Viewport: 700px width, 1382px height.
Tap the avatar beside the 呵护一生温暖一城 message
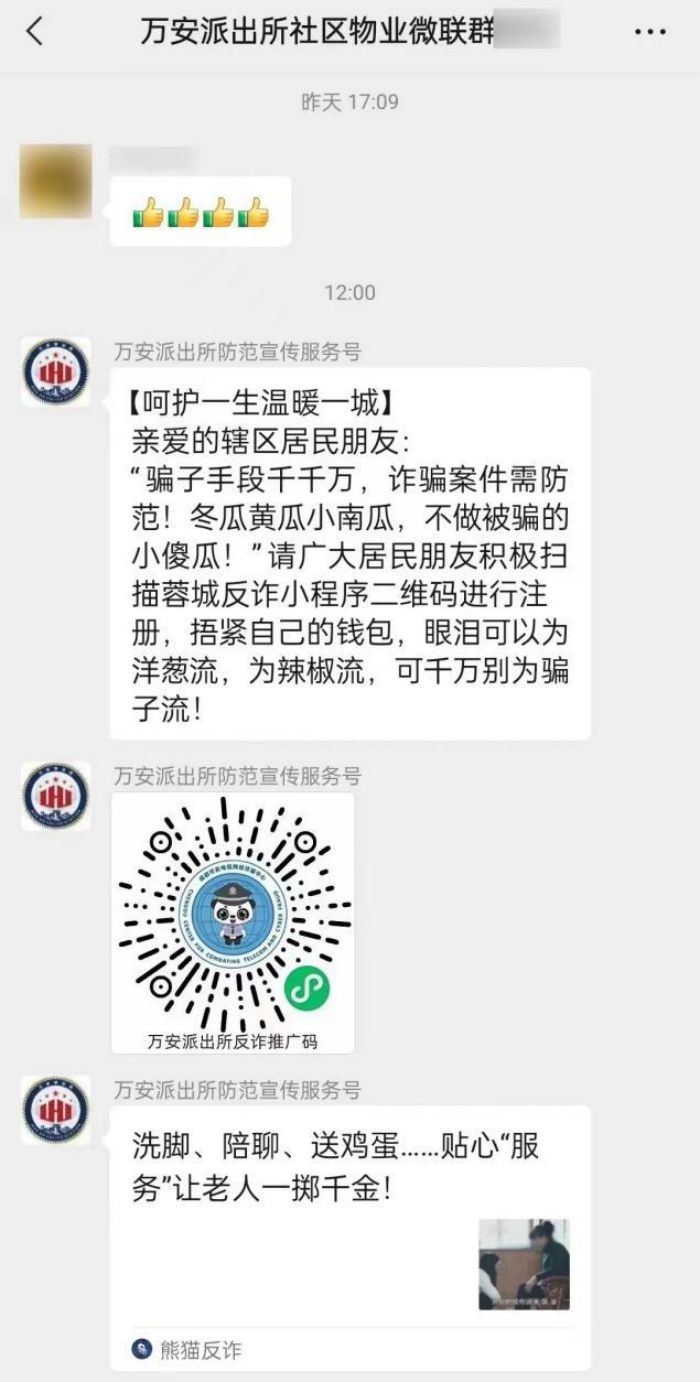click(x=56, y=372)
